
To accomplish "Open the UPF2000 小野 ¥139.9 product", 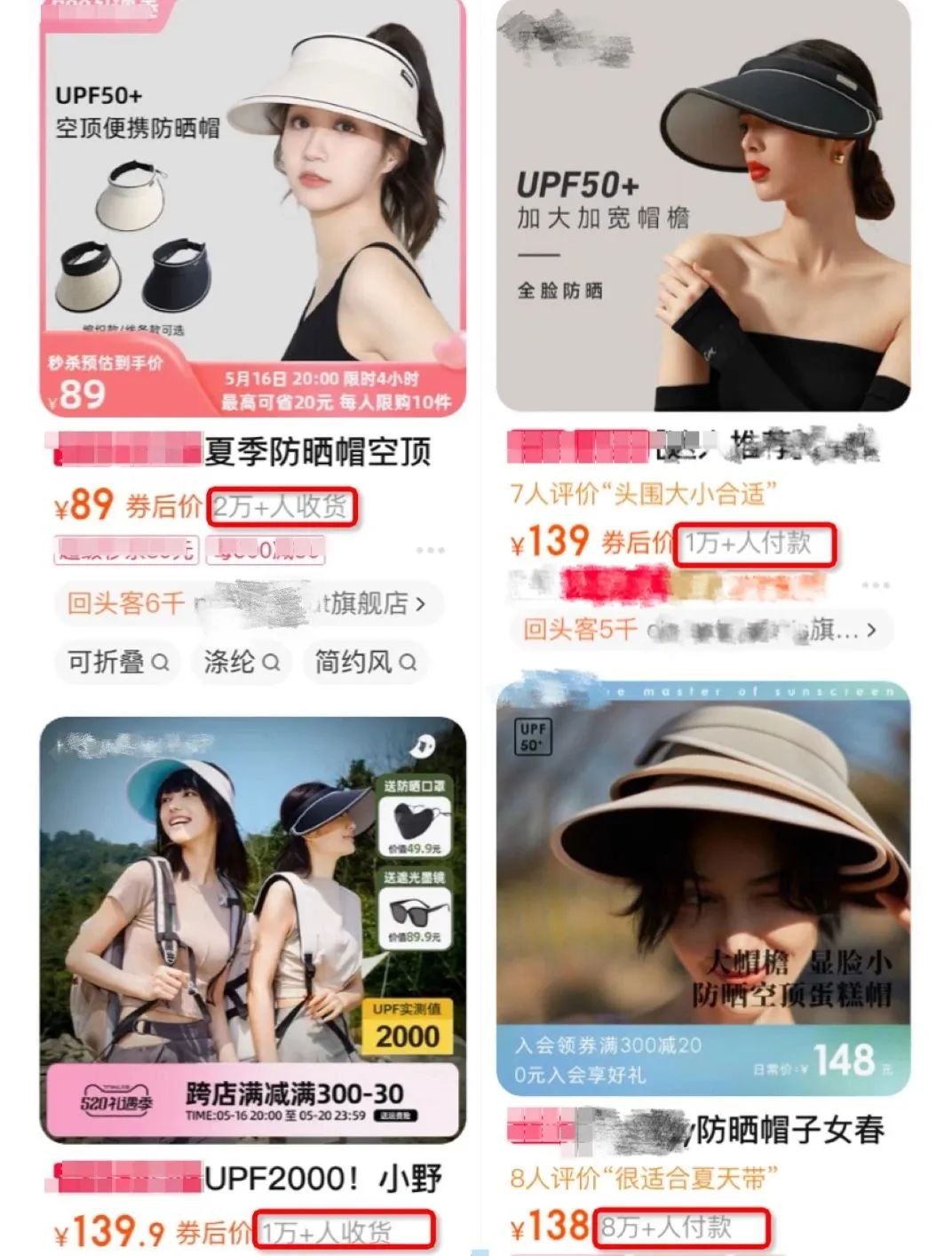I will (x=253, y=928).
